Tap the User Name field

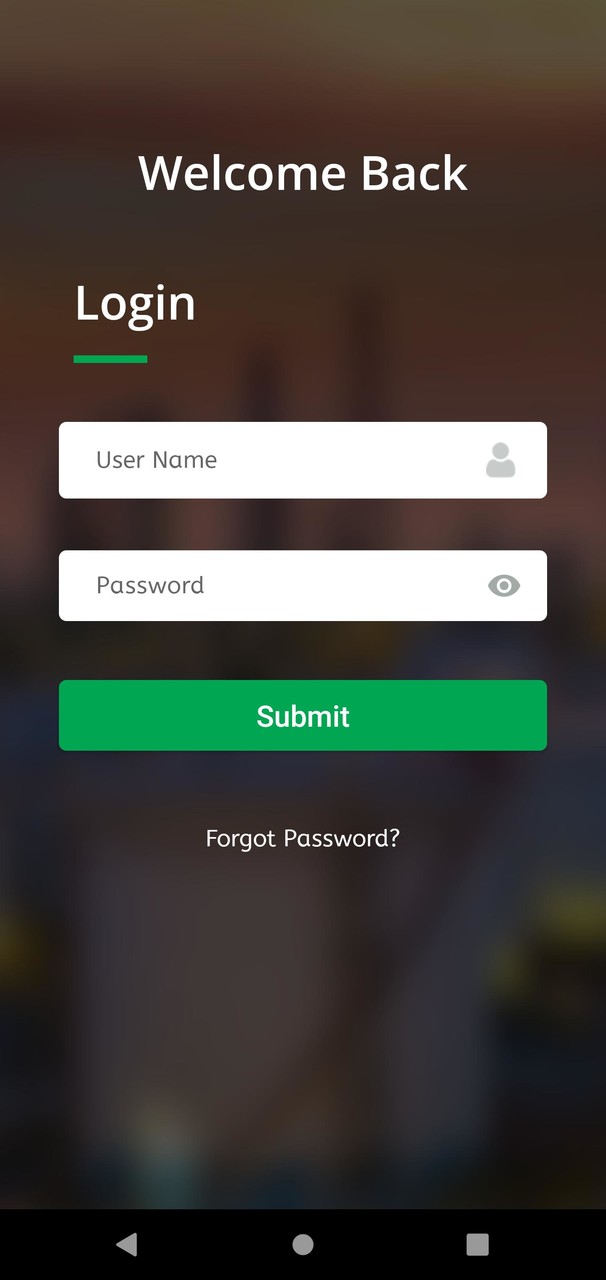point(270,460)
